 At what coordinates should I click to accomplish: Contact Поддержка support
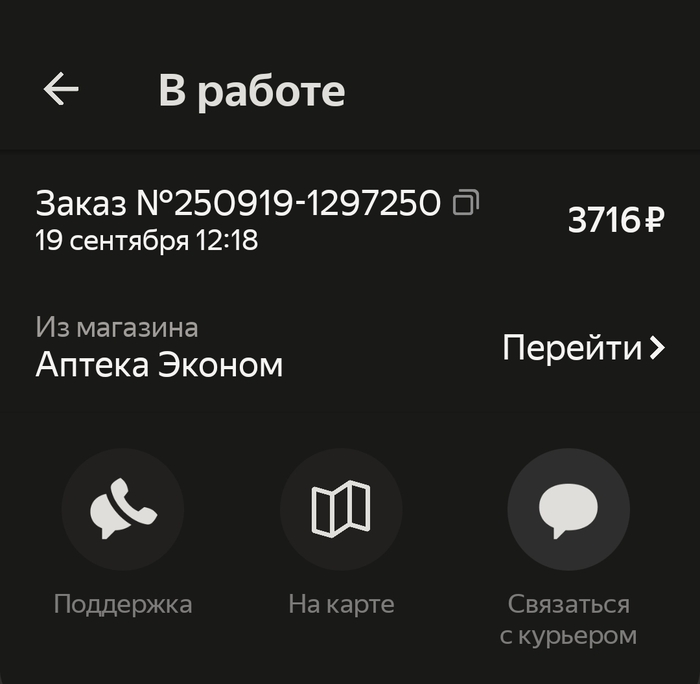tap(123, 509)
